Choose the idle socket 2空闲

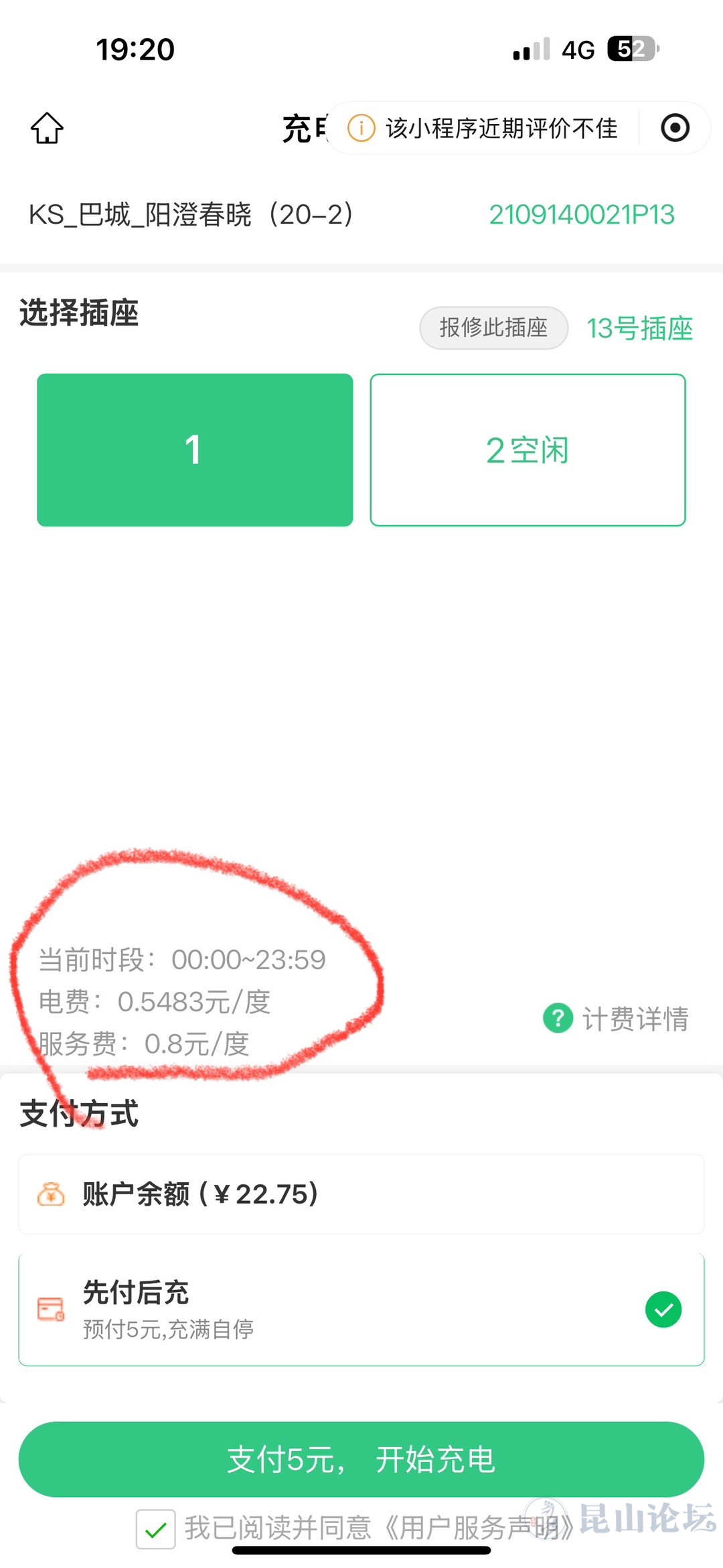tap(528, 449)
